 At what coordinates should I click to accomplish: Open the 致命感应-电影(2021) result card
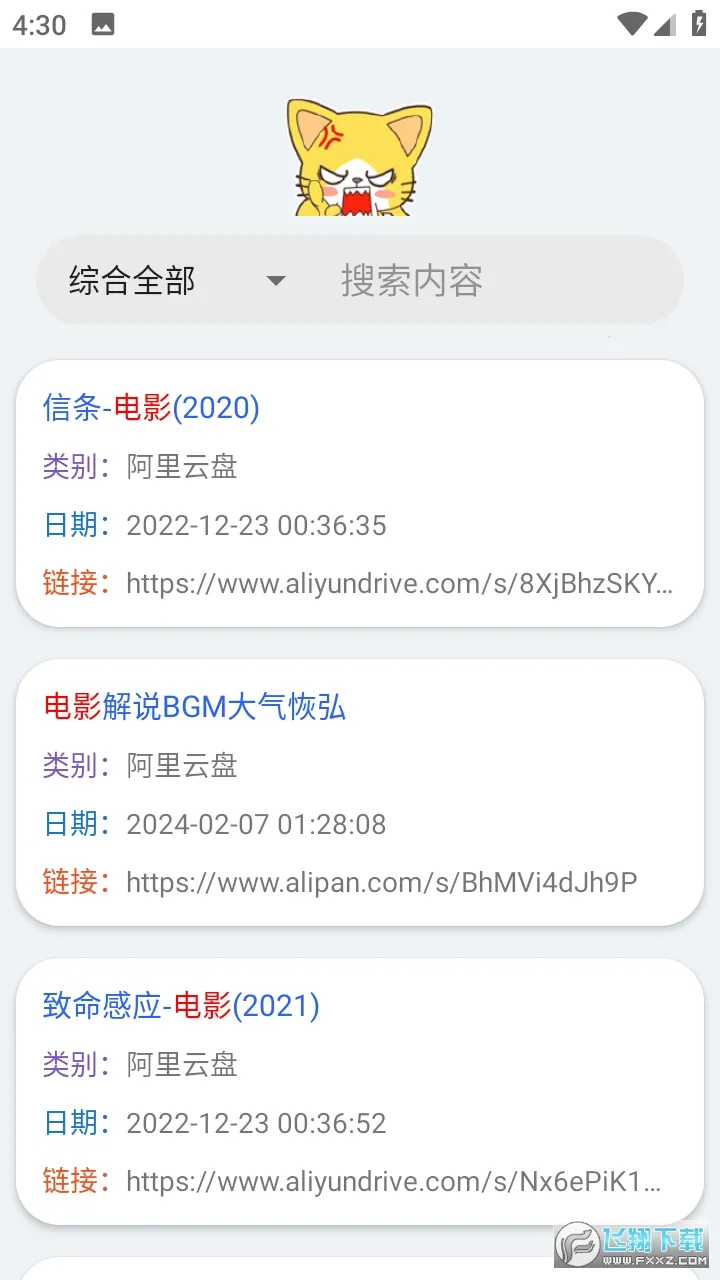[360, 1091]
